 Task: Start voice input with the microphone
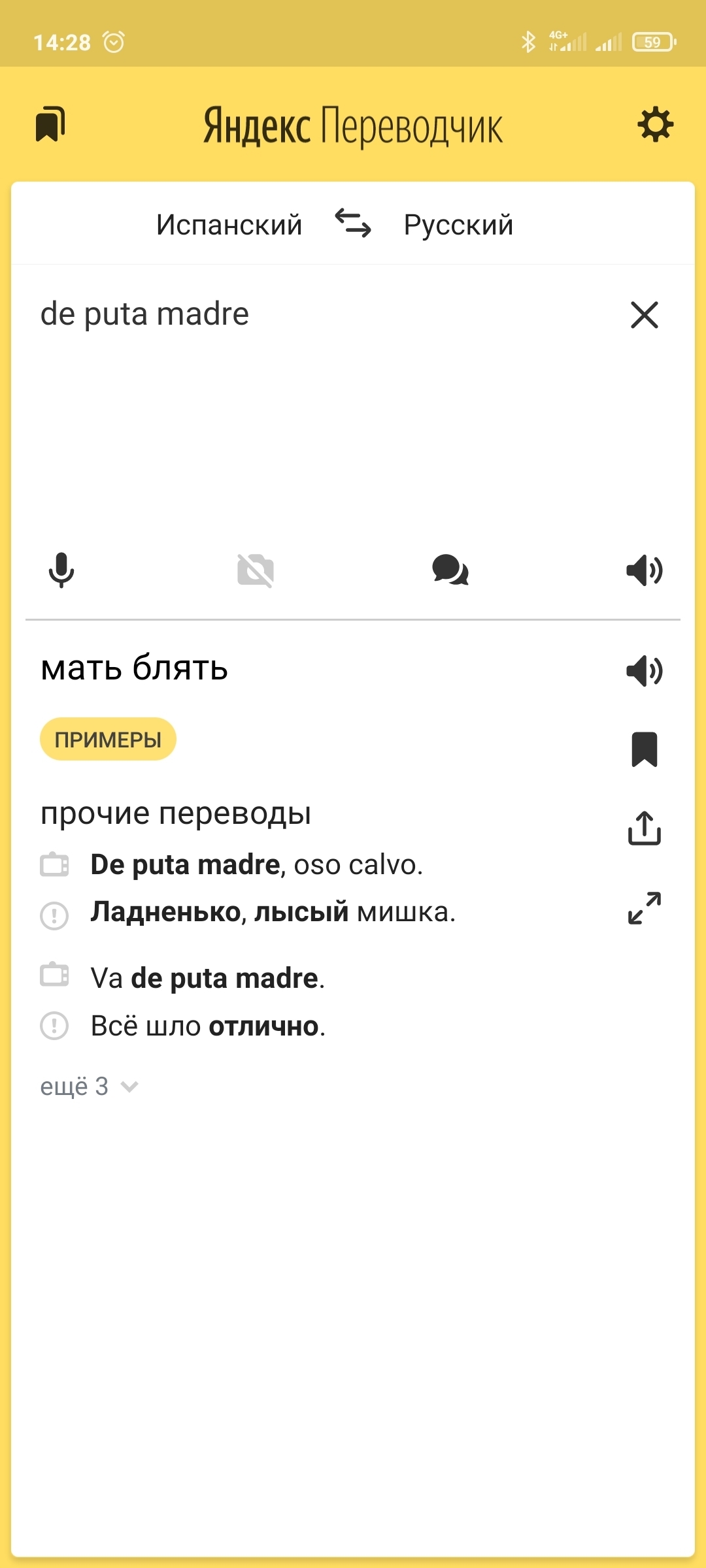61,570
